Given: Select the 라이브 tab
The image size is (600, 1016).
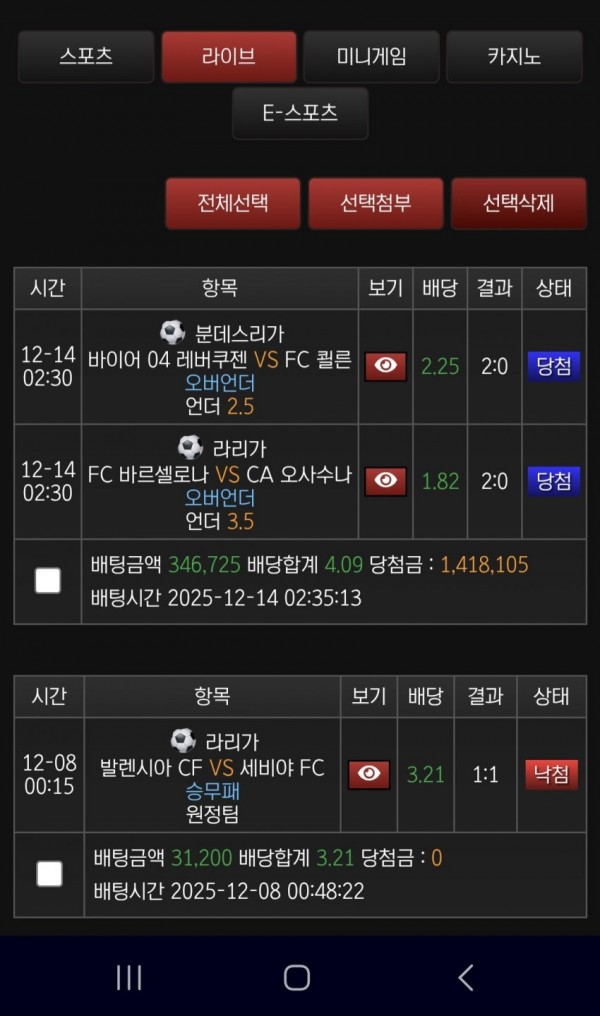Looking at the screenshot, I should pyautogui.click(x=229, y=57).
